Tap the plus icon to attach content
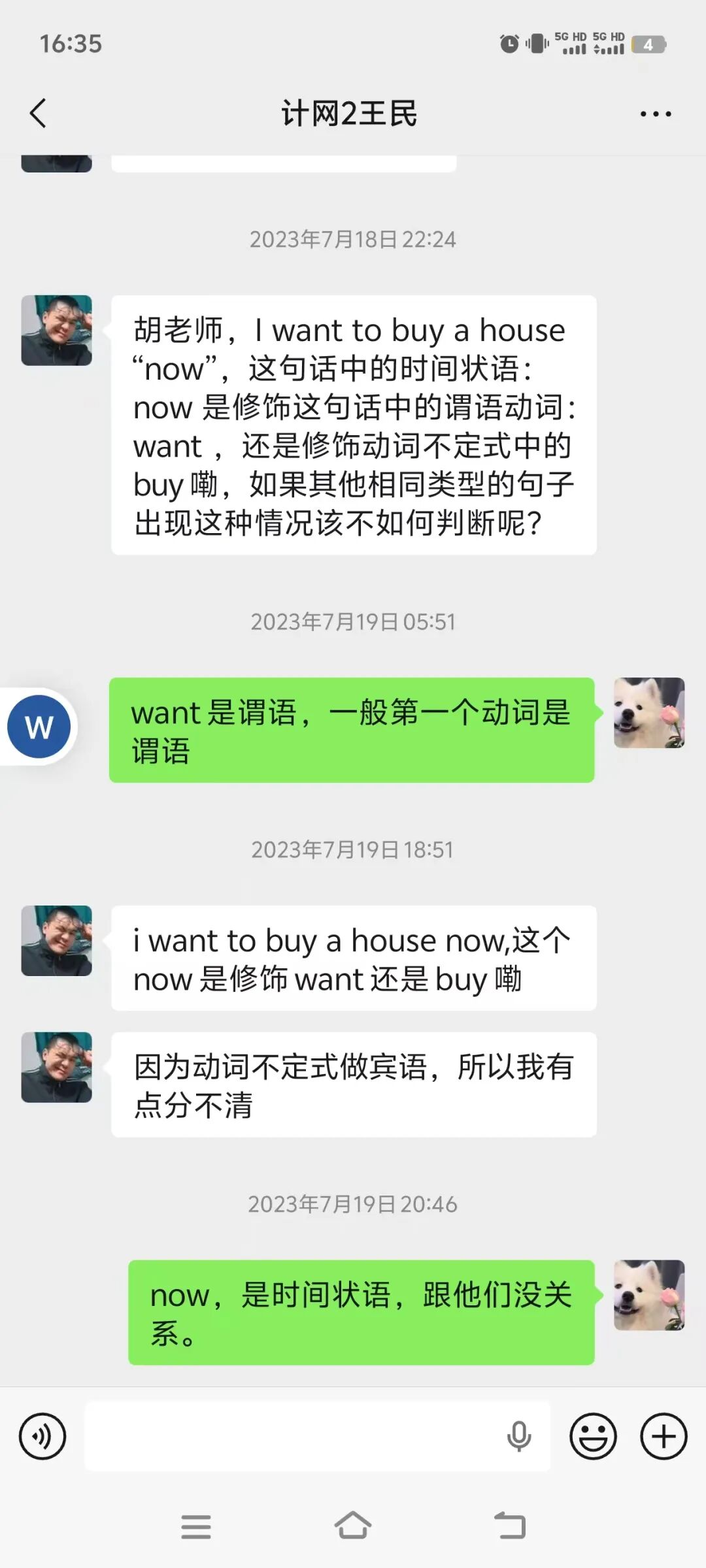 (664, 1435)
